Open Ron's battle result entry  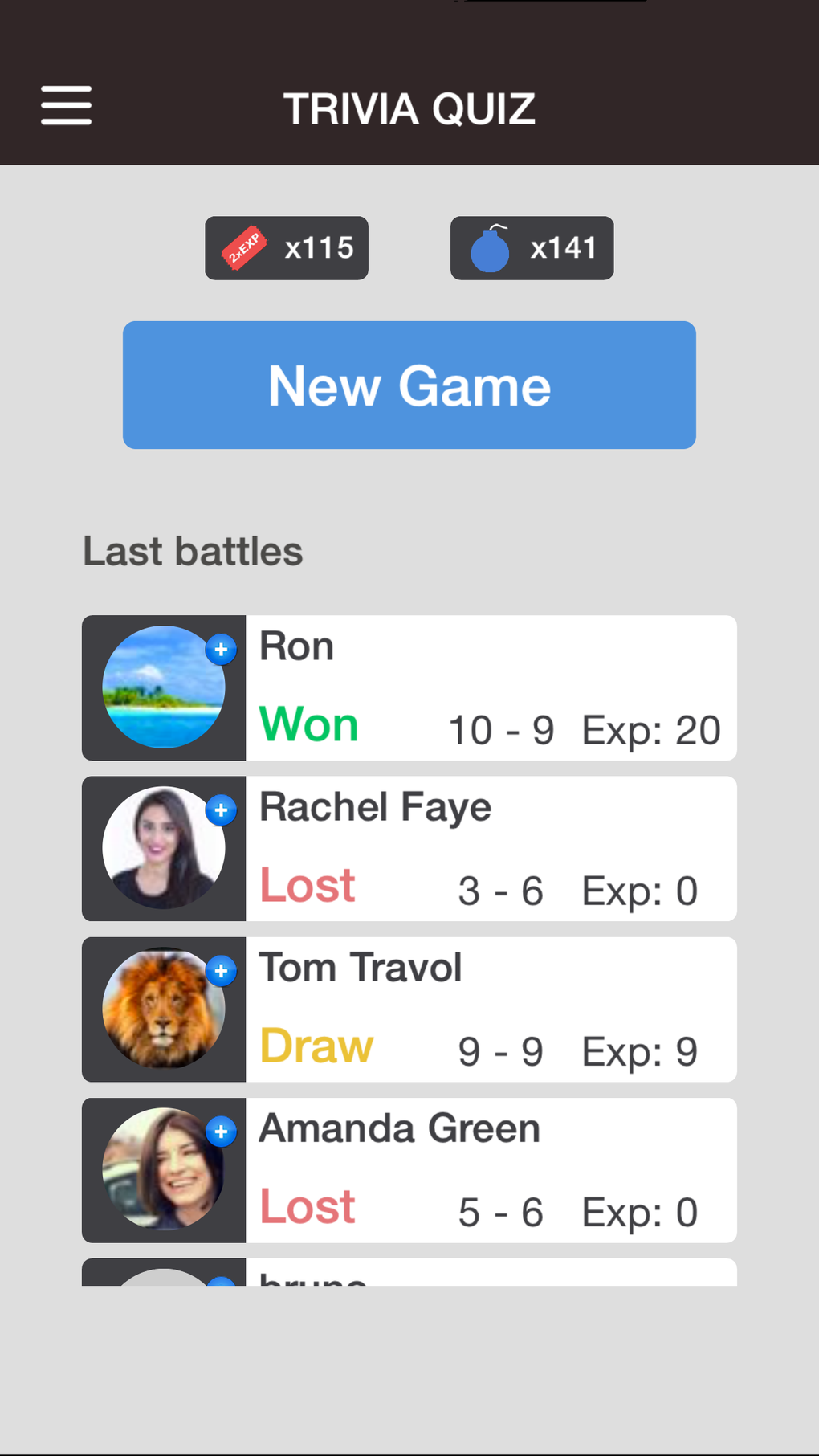click(490, 687)
